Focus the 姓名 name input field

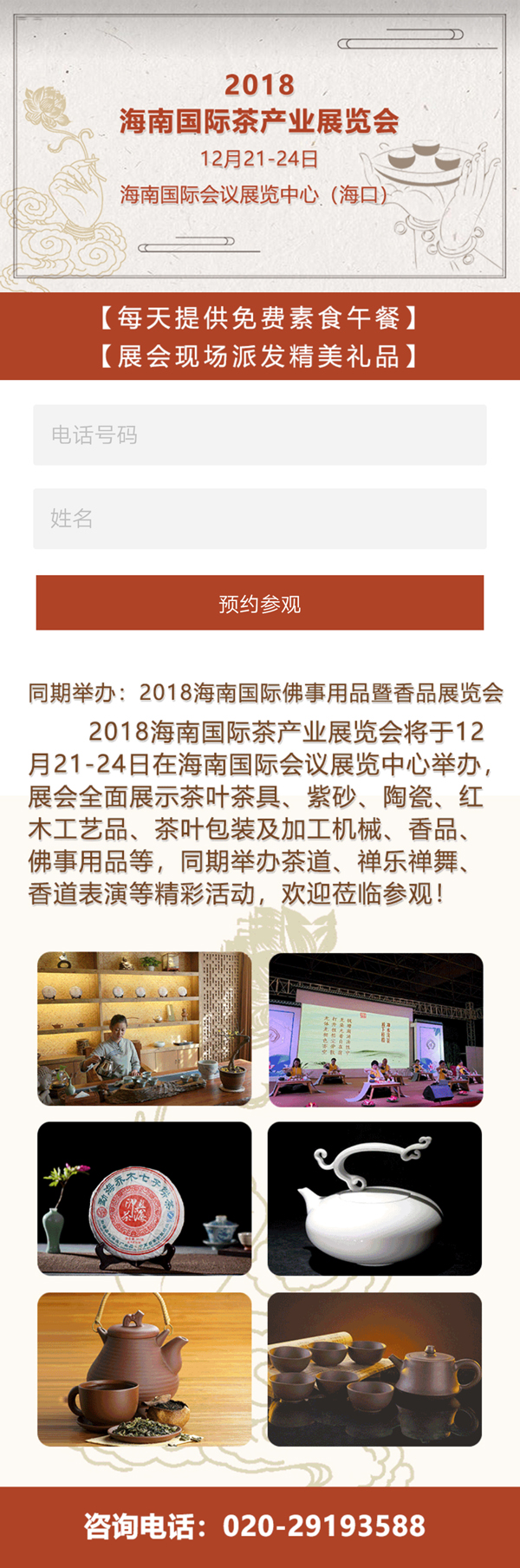pyautogui.click(x=260, y=519)
